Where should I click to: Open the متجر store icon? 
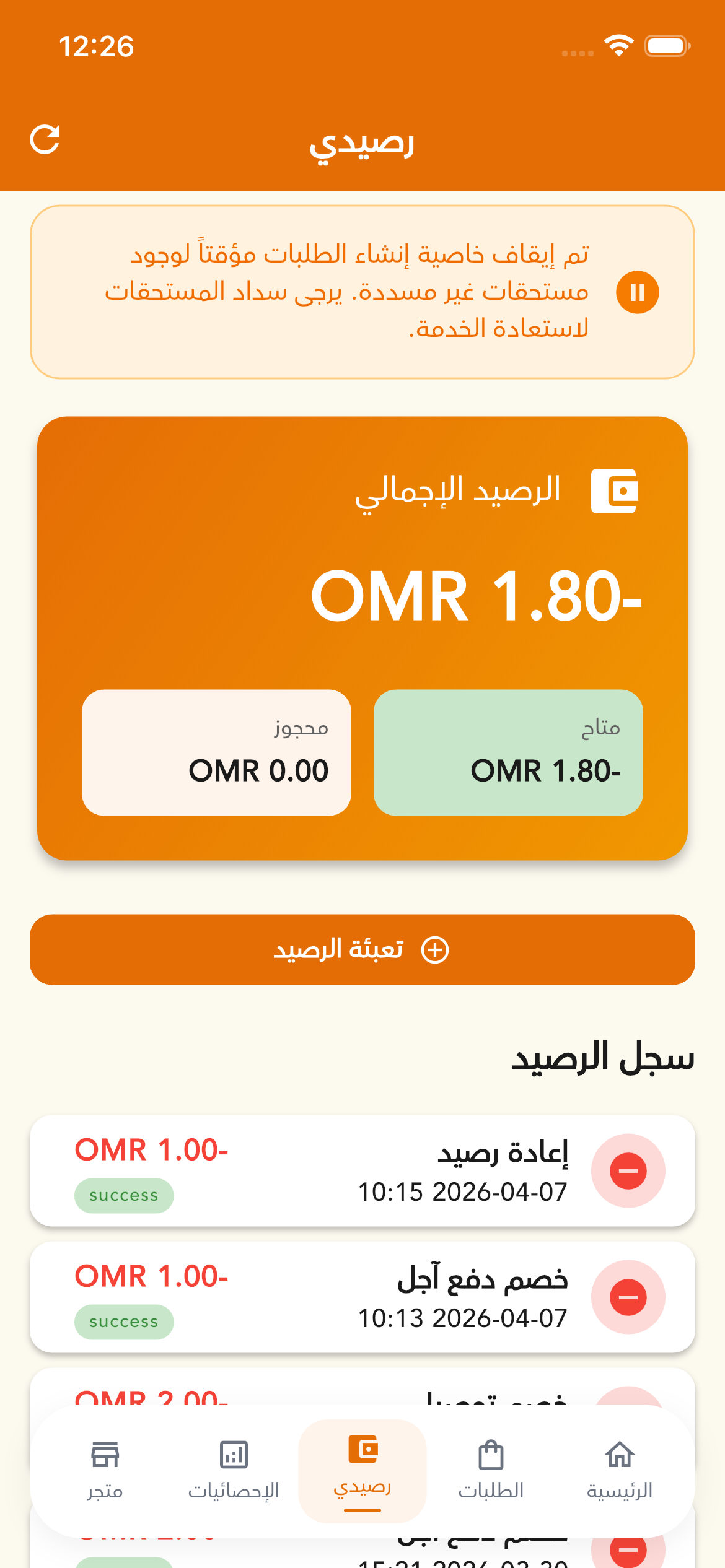pyautogui.click(x=105, y=1453)
